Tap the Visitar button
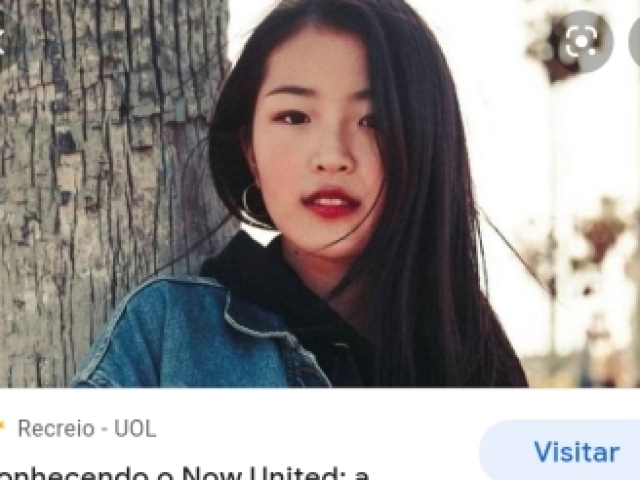 pos(575,452)
